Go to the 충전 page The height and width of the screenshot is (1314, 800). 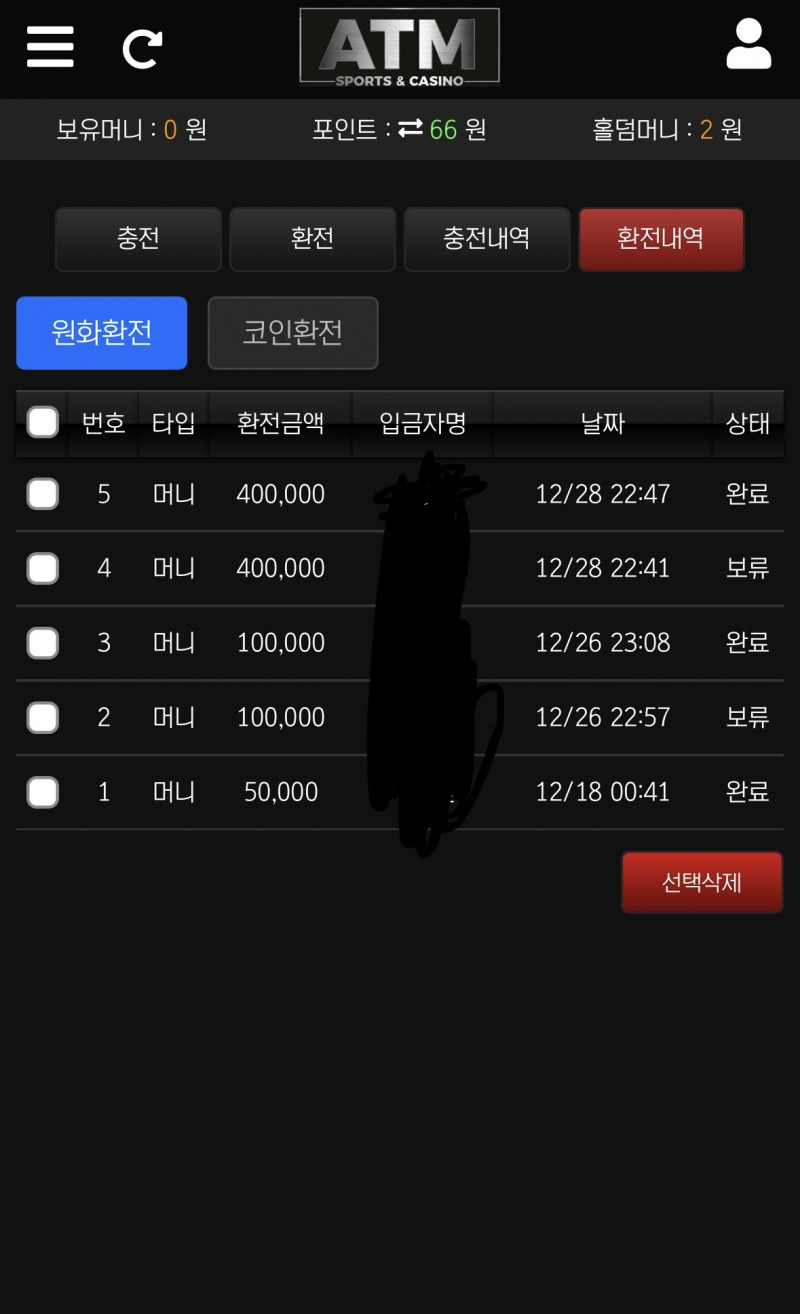[138, 239]
